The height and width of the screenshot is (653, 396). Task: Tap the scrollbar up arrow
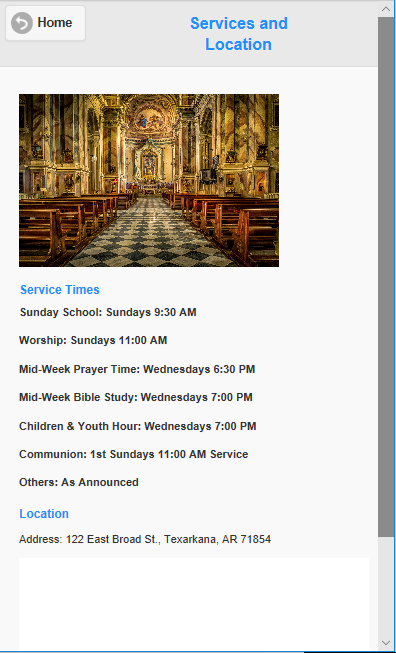point(386,8)
